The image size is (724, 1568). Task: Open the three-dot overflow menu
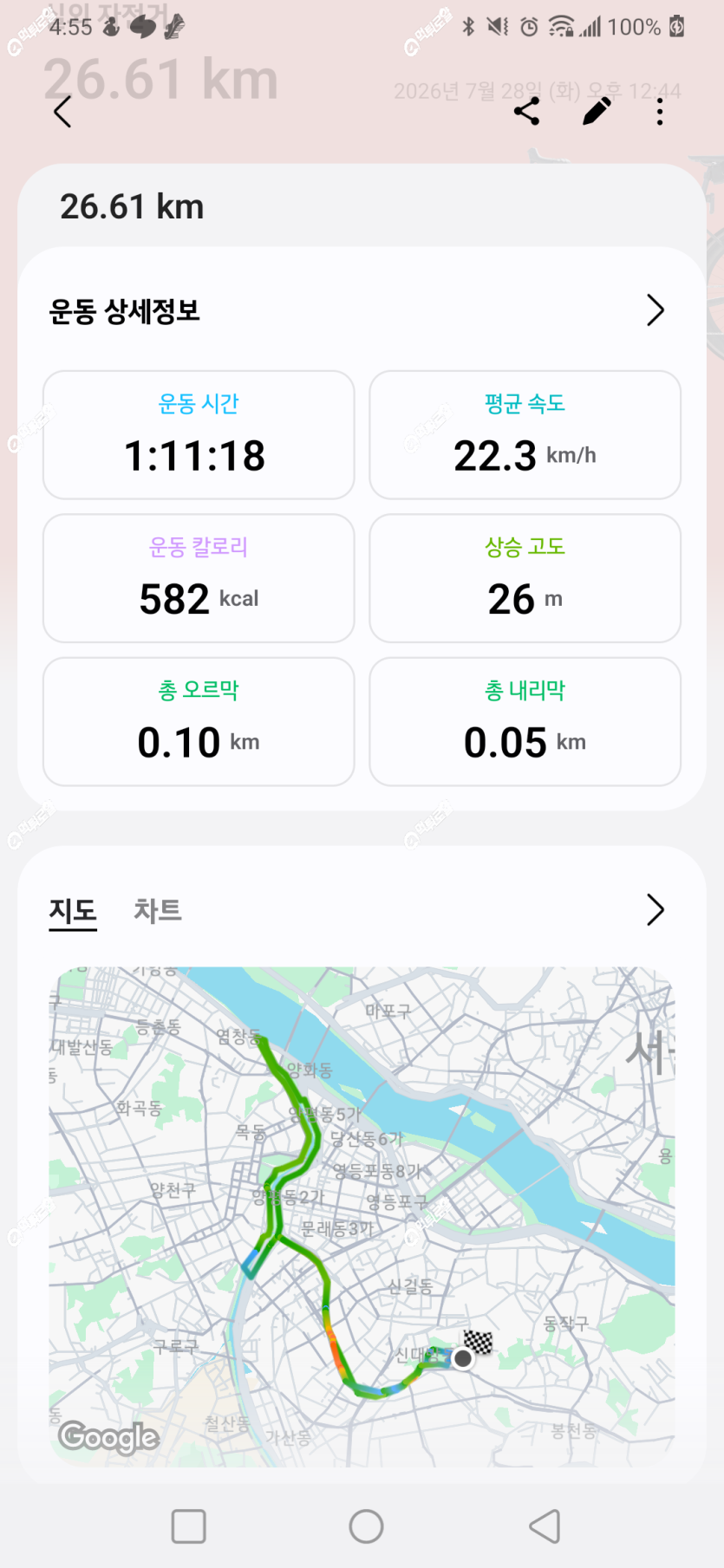pyautogui.click(x=660, y=112)
